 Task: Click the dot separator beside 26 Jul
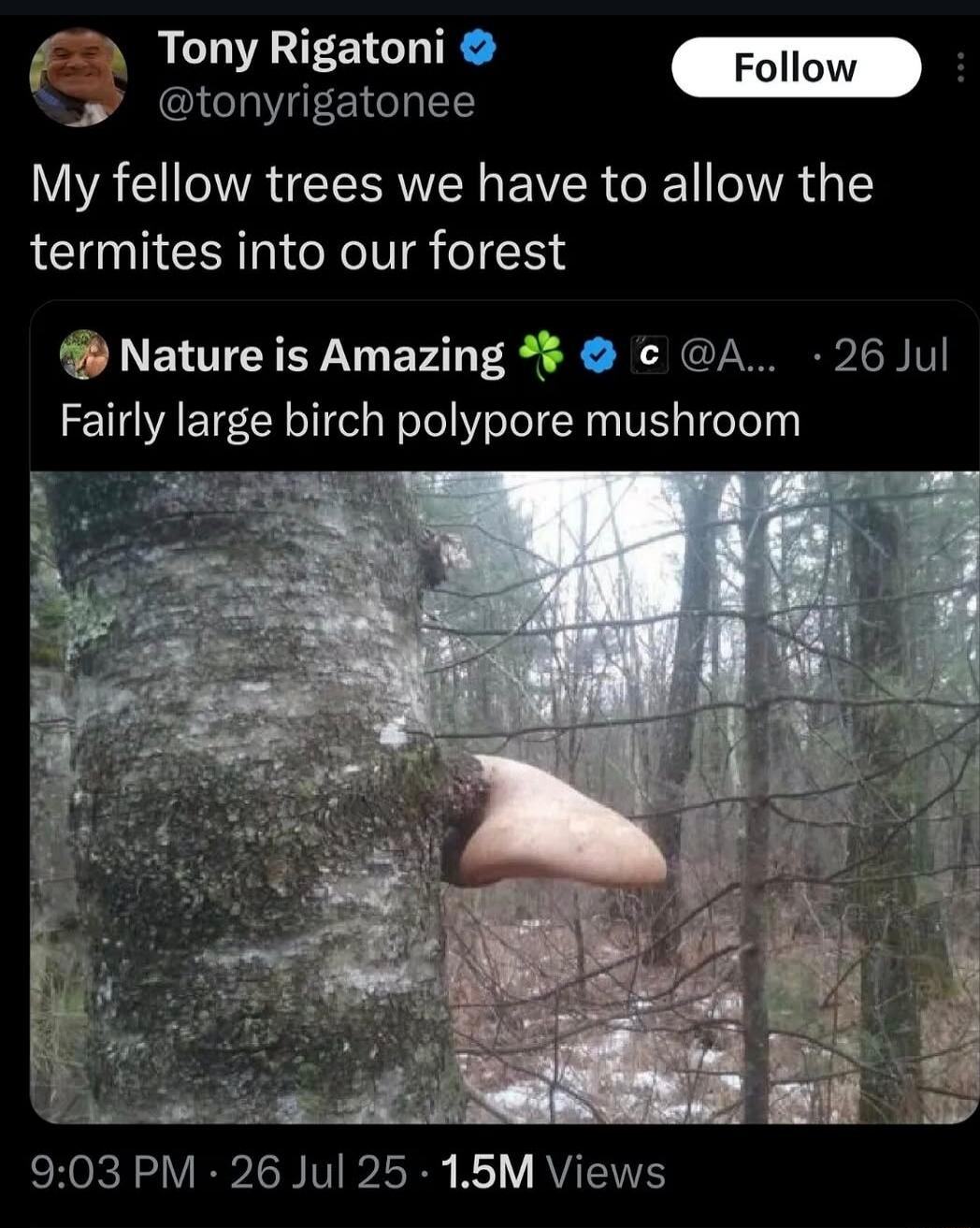click(818, 356)
